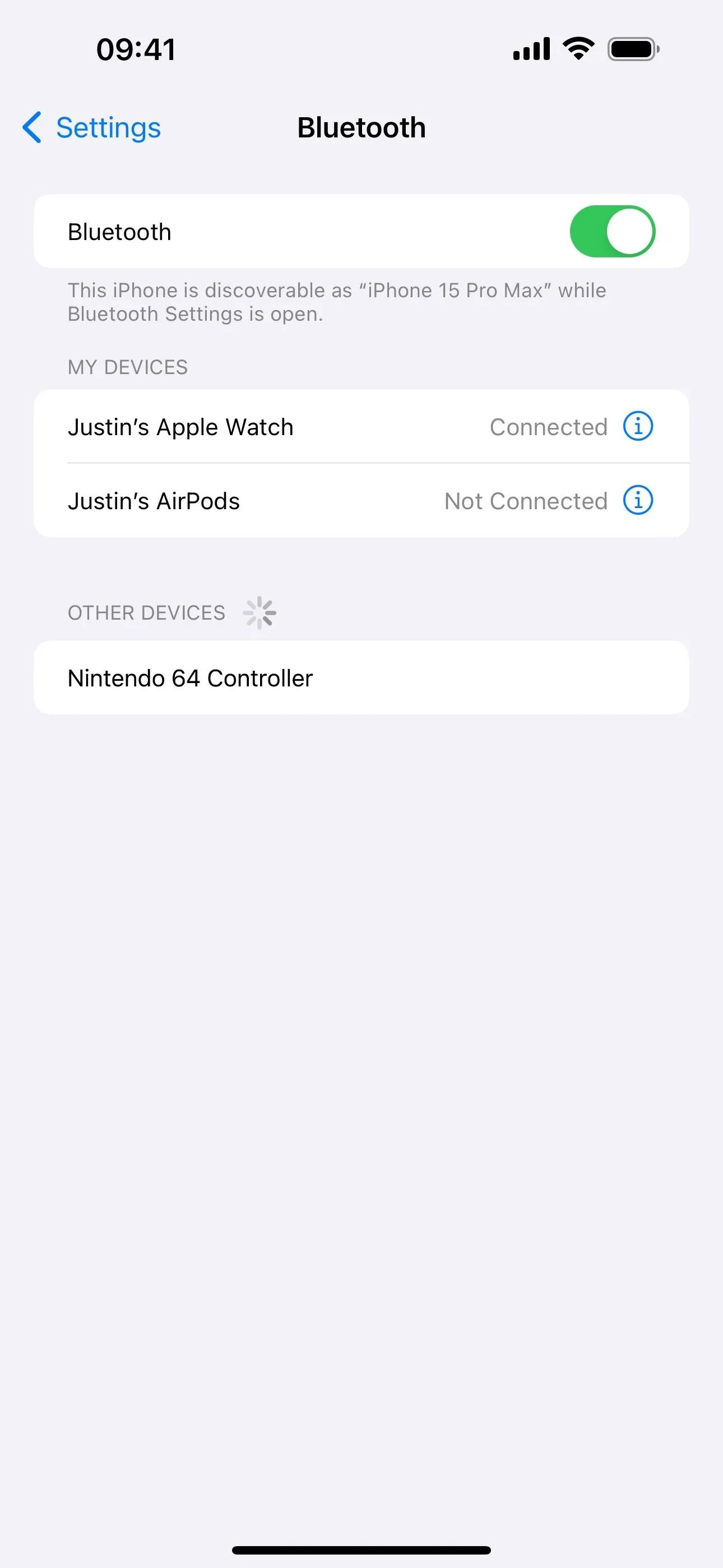723x1568 pixels.
Task: Pair the Nintendo 64 Controller
Action: (361, 677)
